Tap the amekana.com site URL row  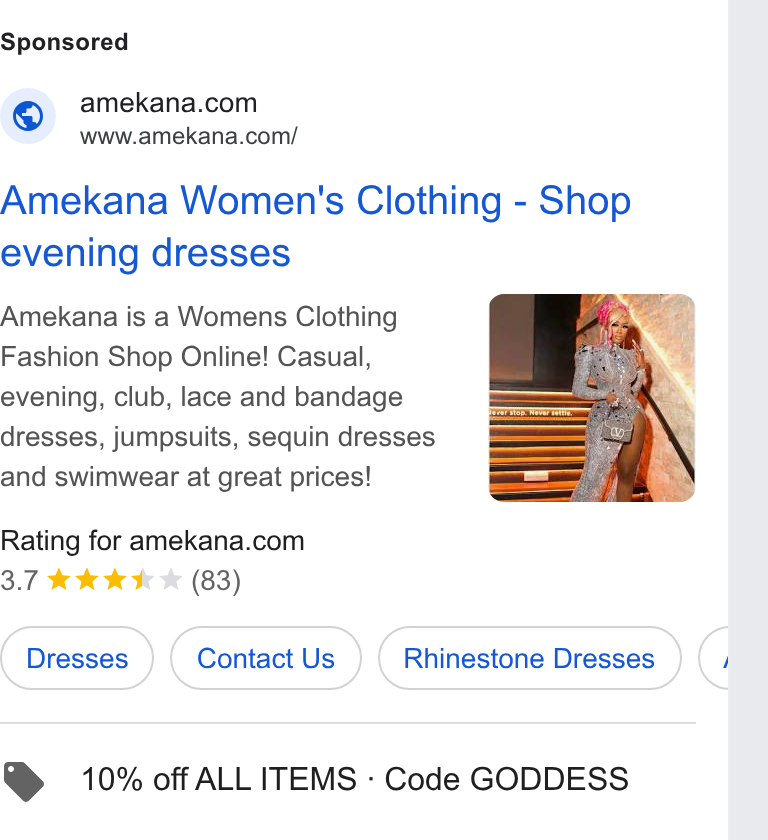[x=149, y=117]
